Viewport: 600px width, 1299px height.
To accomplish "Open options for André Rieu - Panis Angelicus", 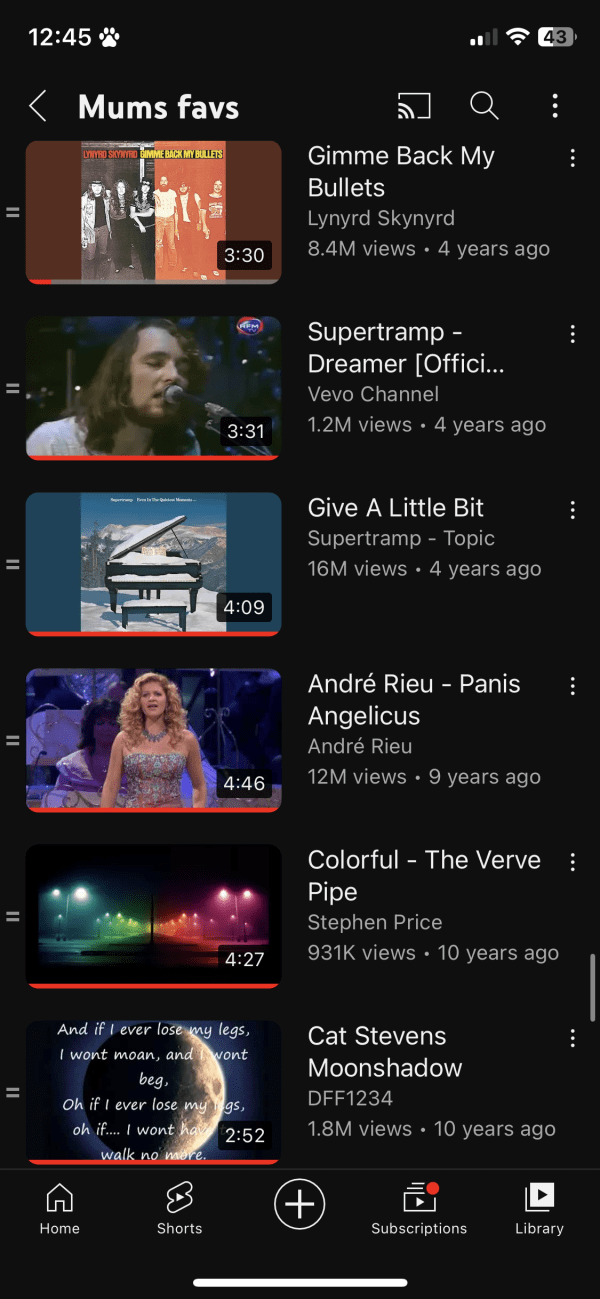I will pos(572,686).
